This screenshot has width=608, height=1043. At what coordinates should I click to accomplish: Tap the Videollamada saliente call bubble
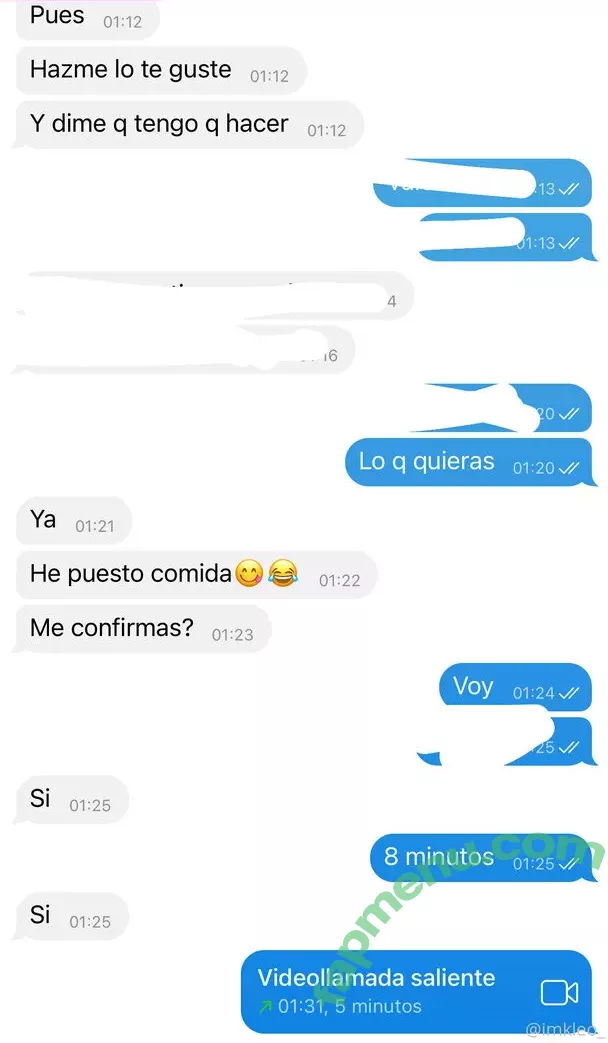(415, 990)
